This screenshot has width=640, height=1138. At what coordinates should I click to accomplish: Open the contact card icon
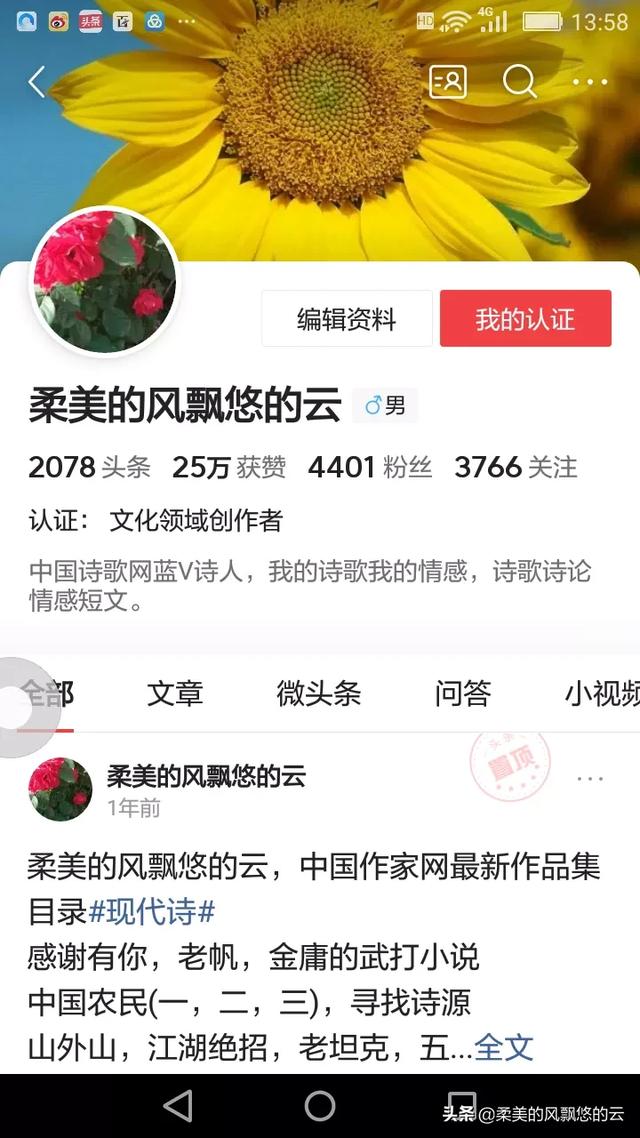447,82
